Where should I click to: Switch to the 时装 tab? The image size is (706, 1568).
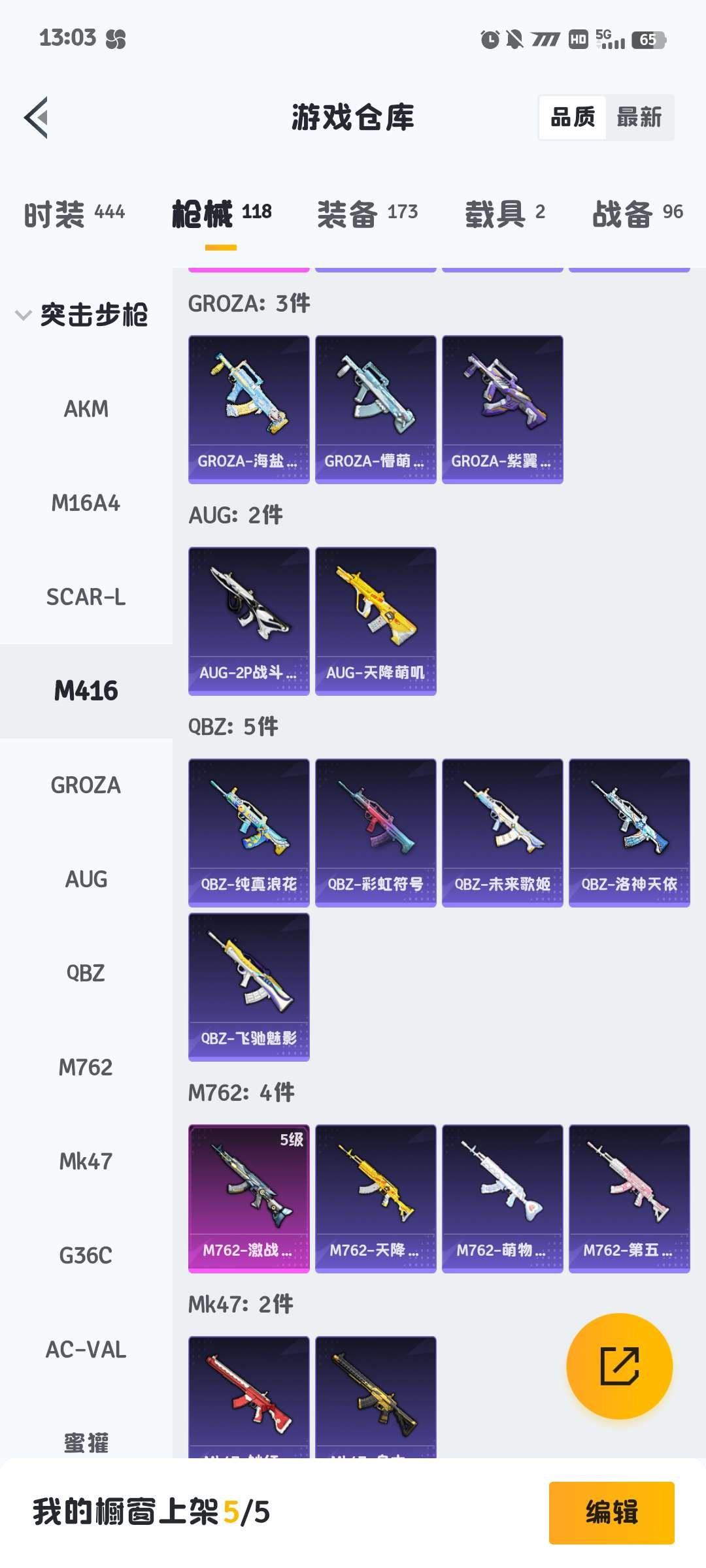point(74,213)
